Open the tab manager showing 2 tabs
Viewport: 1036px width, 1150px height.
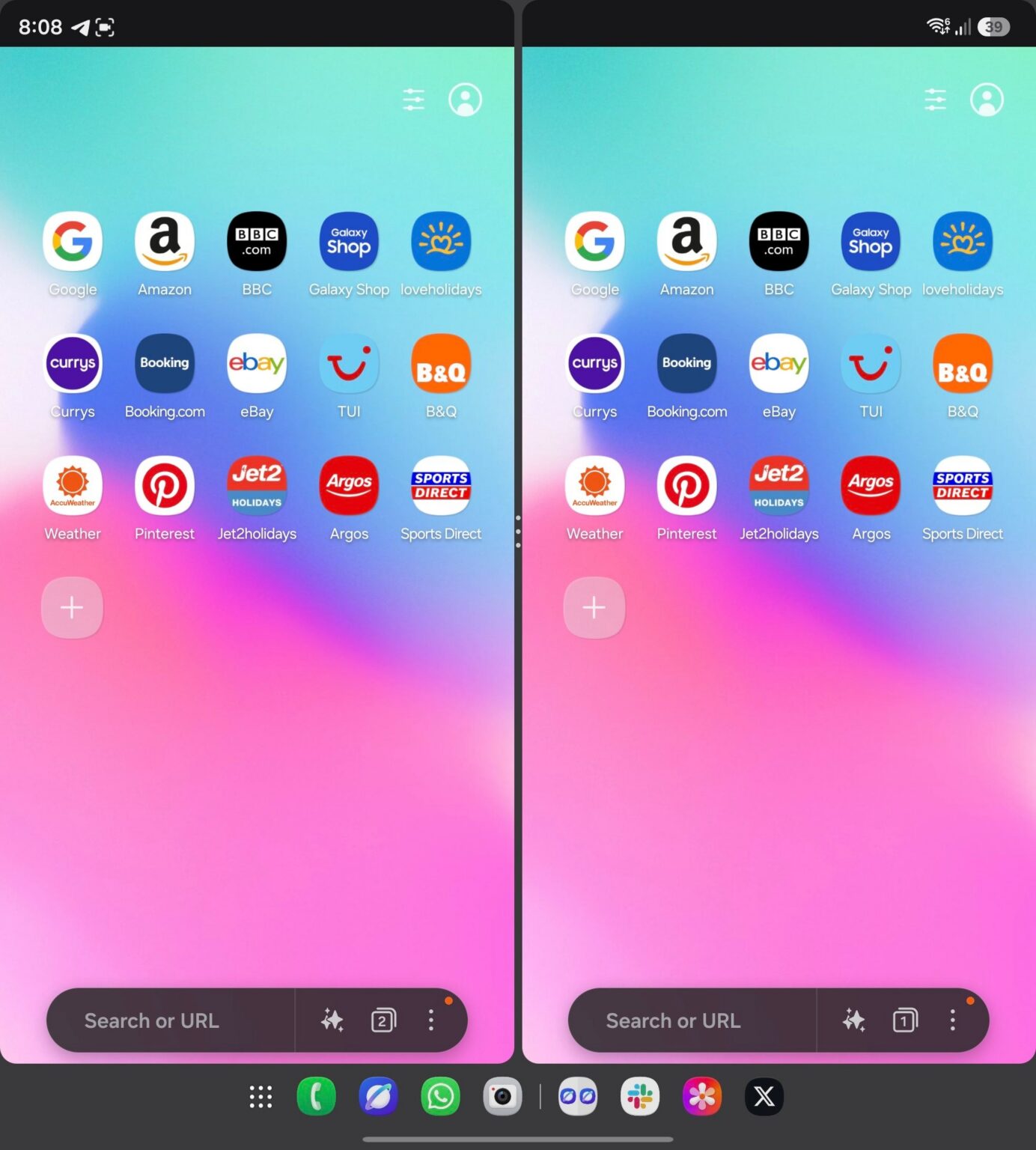pos(383,1020)
